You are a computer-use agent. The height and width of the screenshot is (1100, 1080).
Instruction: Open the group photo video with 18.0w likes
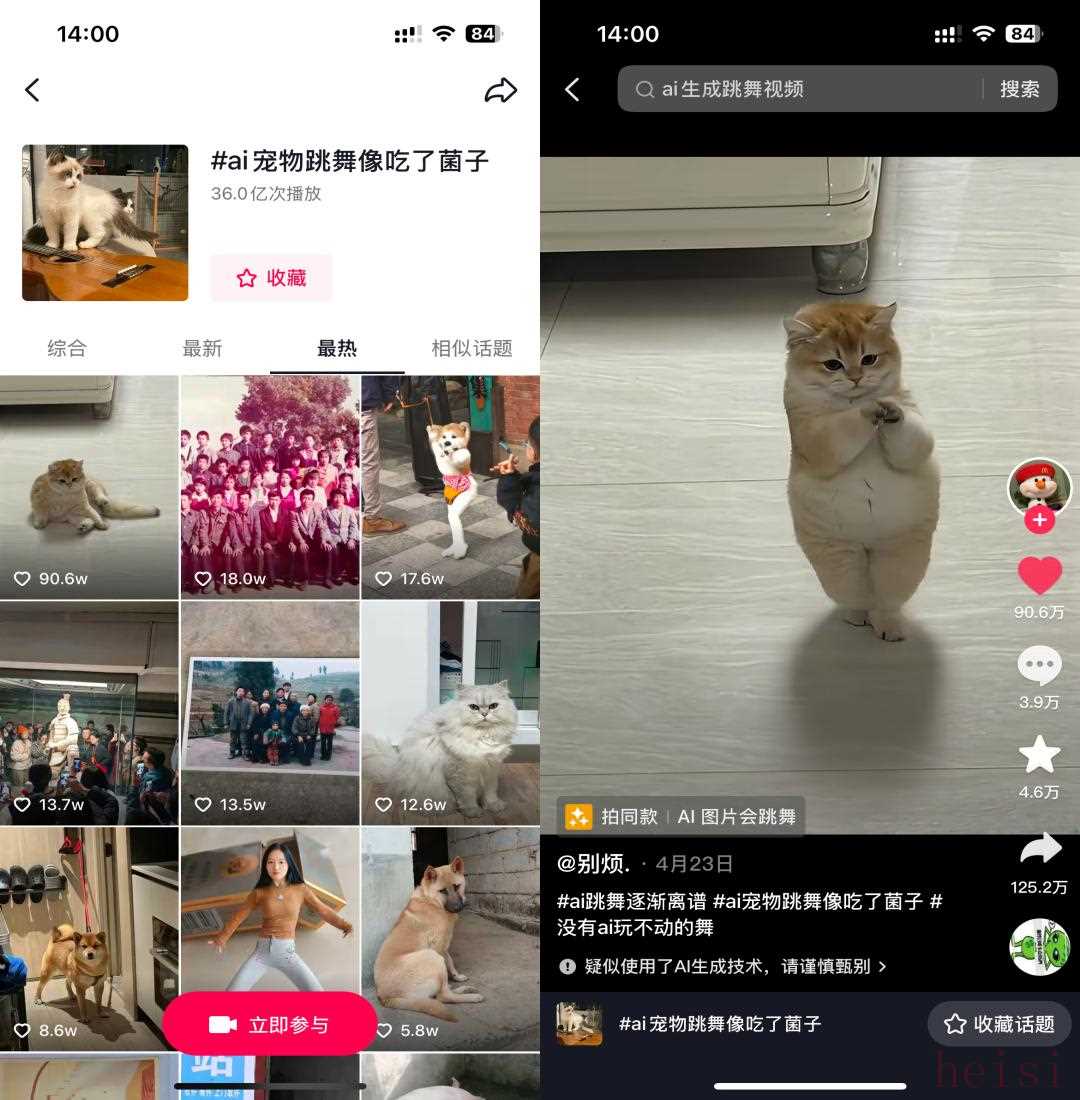tap(269, 487)
